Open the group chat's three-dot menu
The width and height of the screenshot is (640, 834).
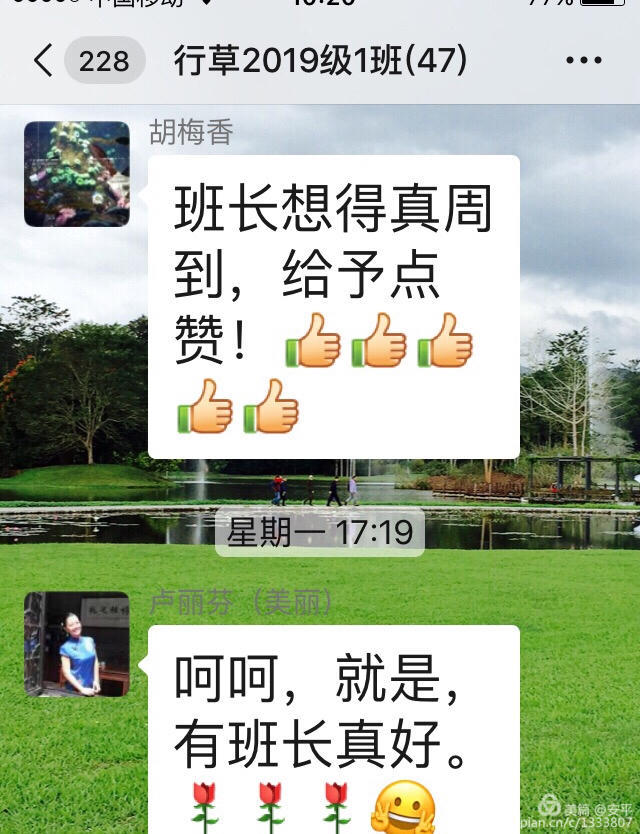coord(584,61)
